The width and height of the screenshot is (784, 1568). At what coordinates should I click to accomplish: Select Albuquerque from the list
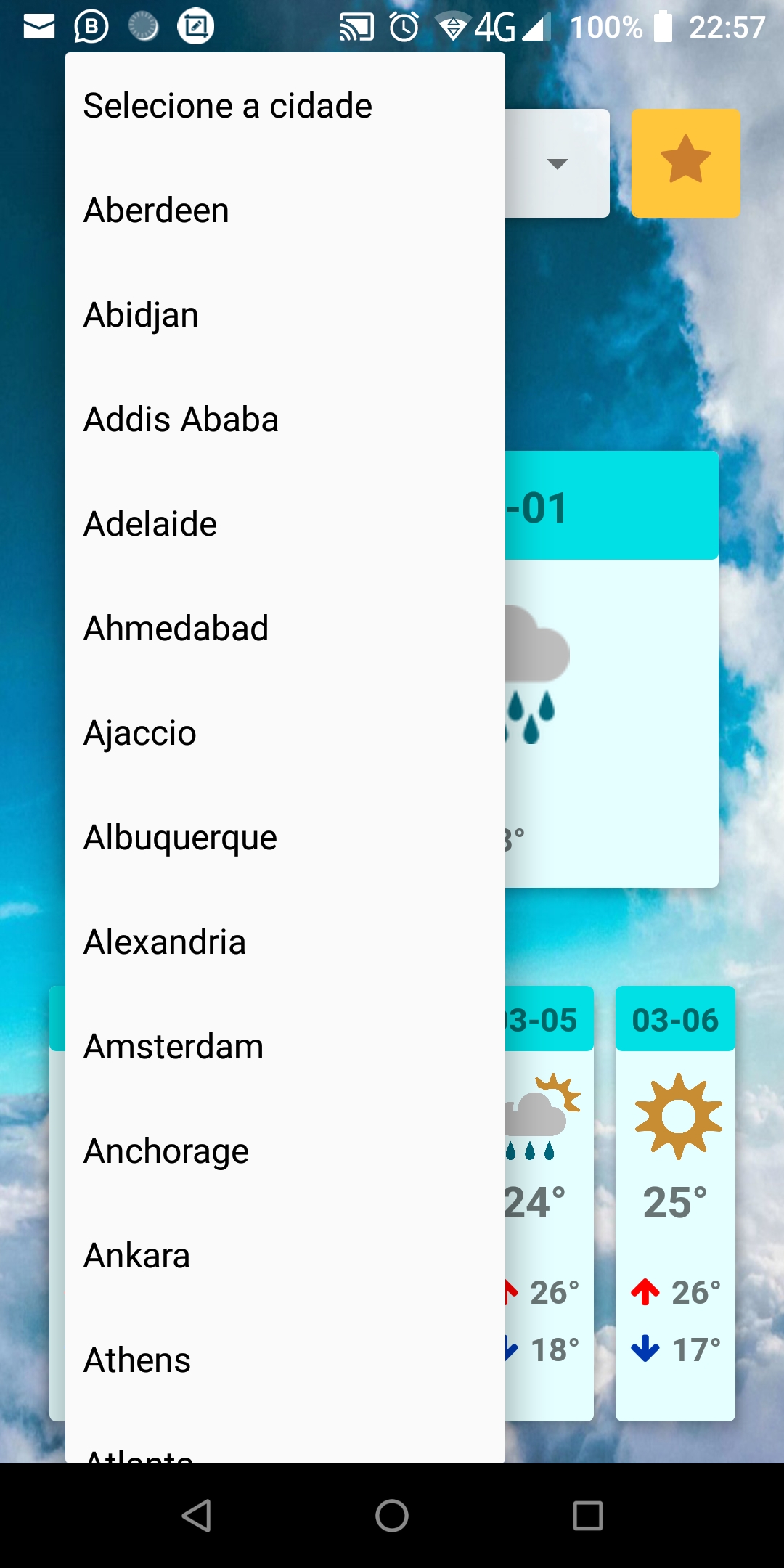point(180,836)
